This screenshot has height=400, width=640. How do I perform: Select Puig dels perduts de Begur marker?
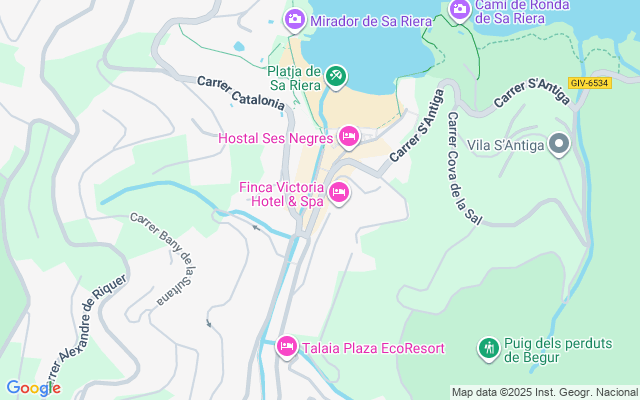click(x=488, y=347)
